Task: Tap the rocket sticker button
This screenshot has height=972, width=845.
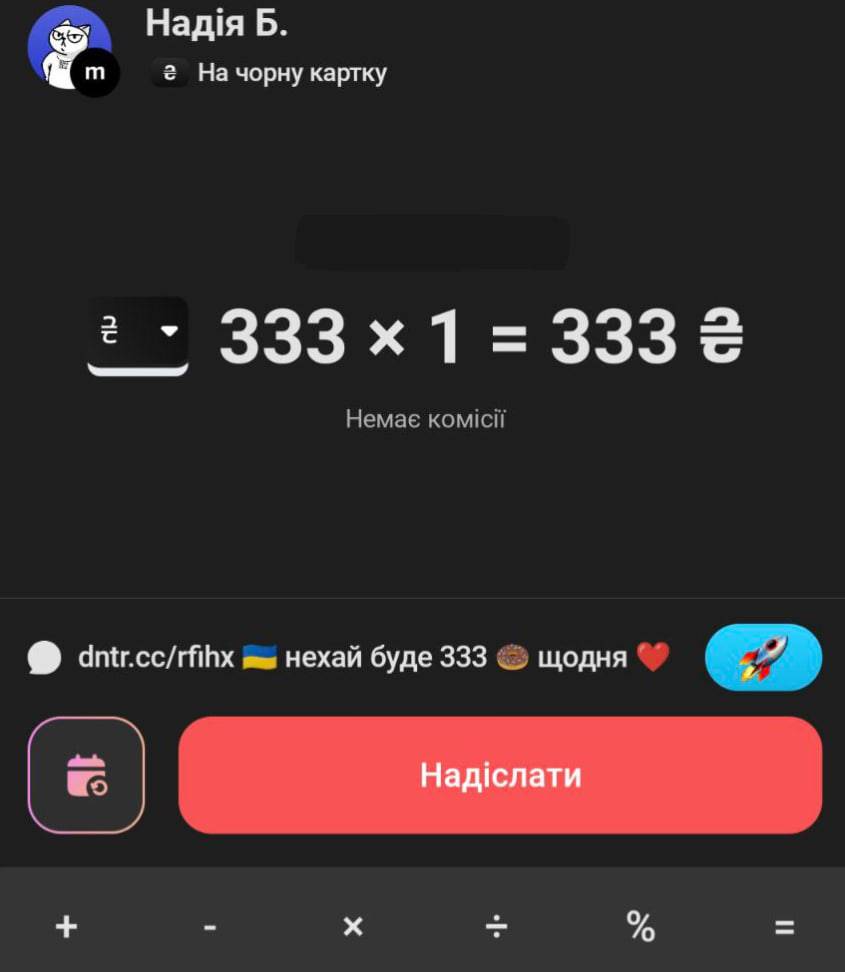Action: (x=763, y=658)
